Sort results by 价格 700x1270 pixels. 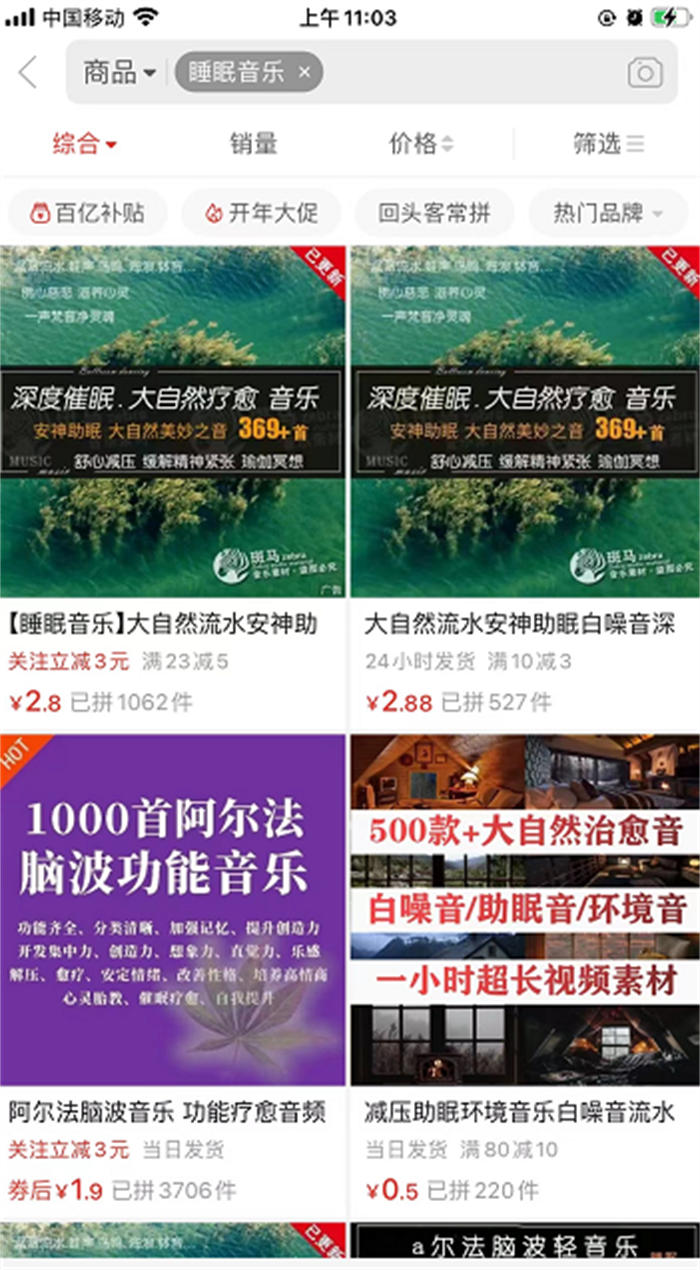click(x=421, y=144)
